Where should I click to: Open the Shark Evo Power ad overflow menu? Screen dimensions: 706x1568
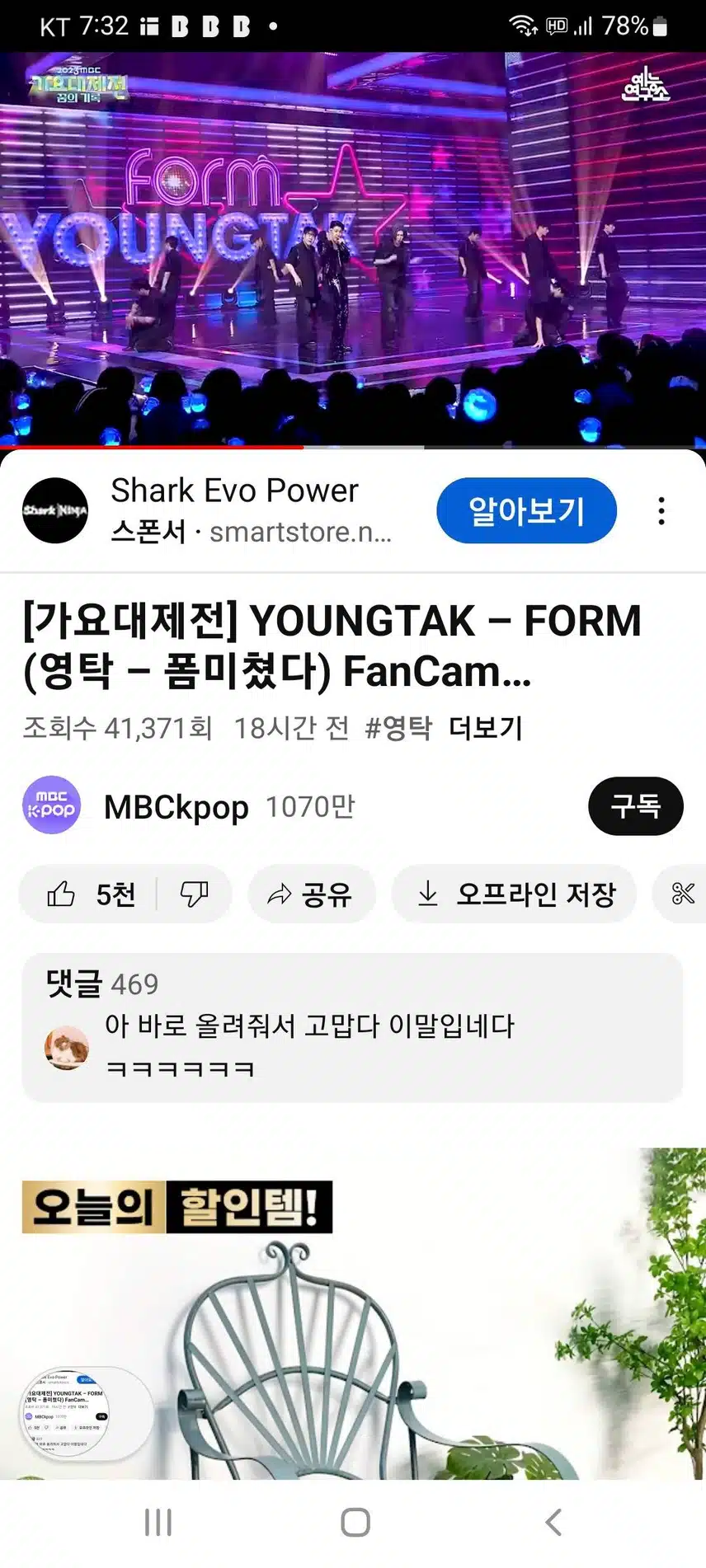tap(661, 511)
